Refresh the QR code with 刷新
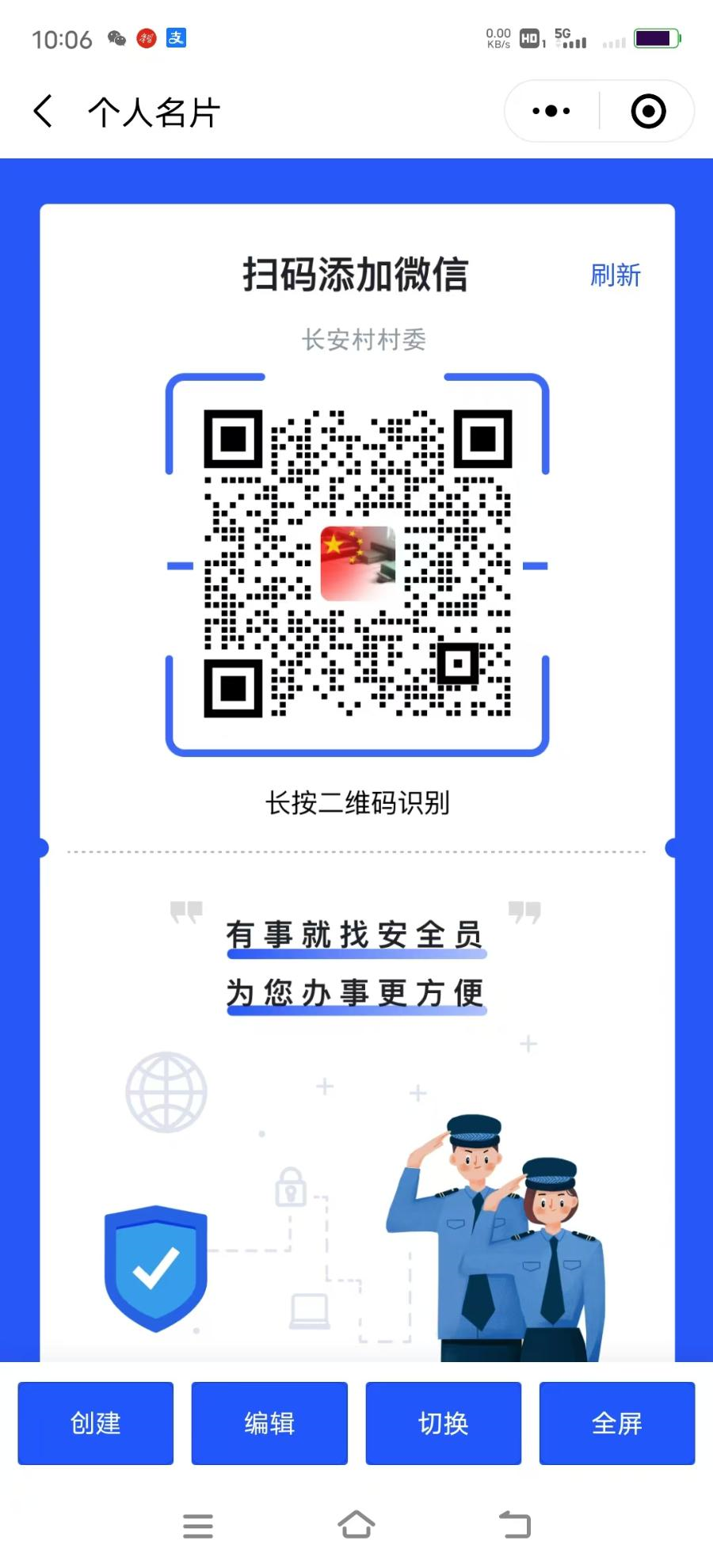 [x=615, y=276]
